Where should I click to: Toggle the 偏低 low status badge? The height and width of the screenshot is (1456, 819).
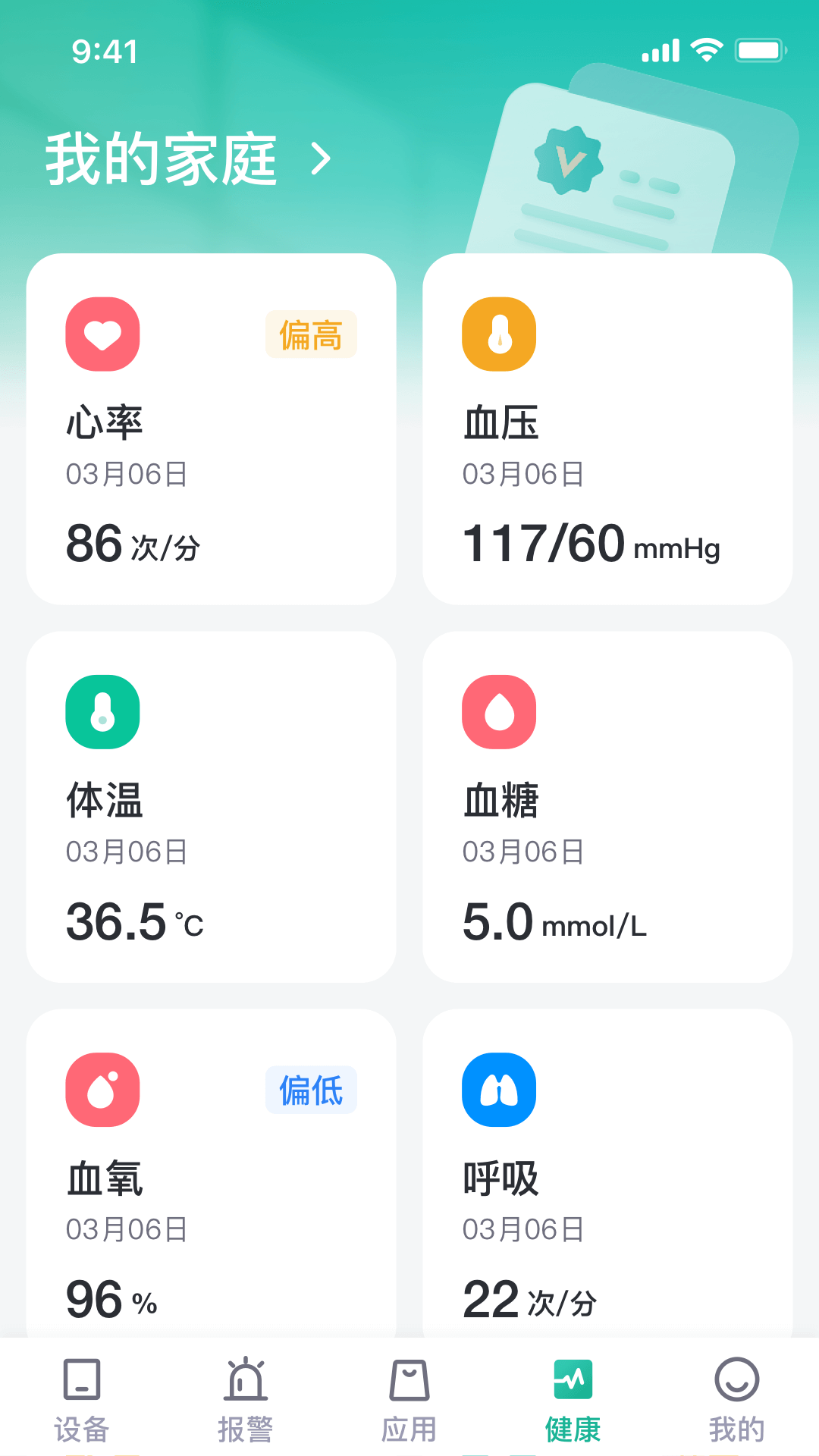pyautogui.click(x=311, y=1090)
